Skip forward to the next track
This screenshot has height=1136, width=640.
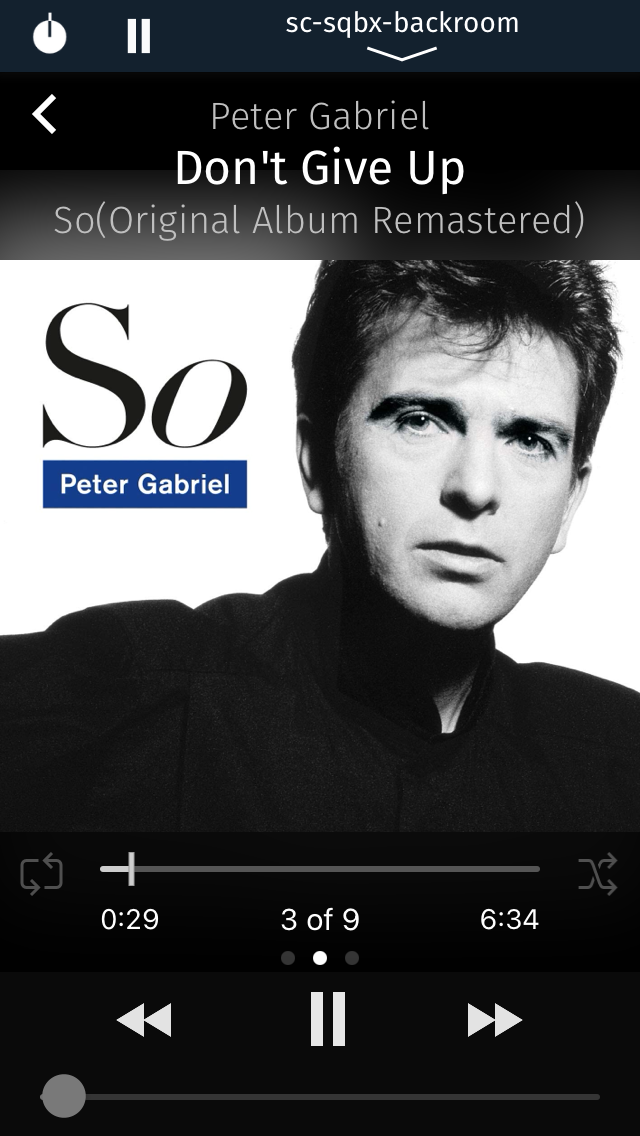pyautogui.click(x=494, y=1020)
